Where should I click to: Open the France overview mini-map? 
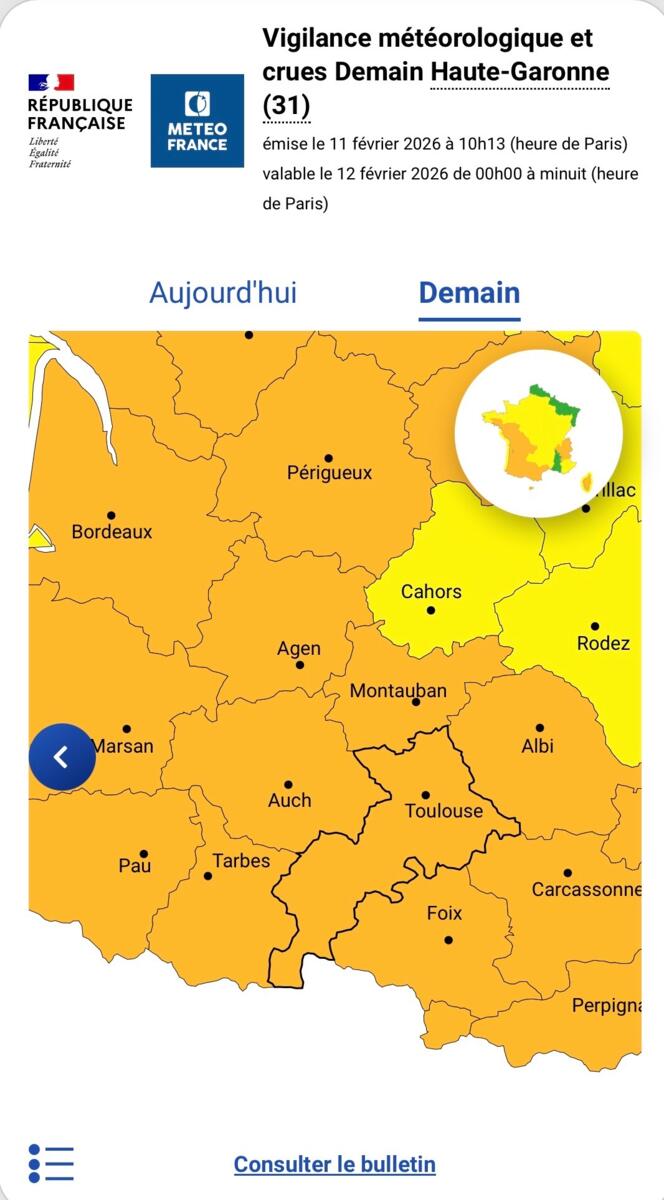pos(538,433)
